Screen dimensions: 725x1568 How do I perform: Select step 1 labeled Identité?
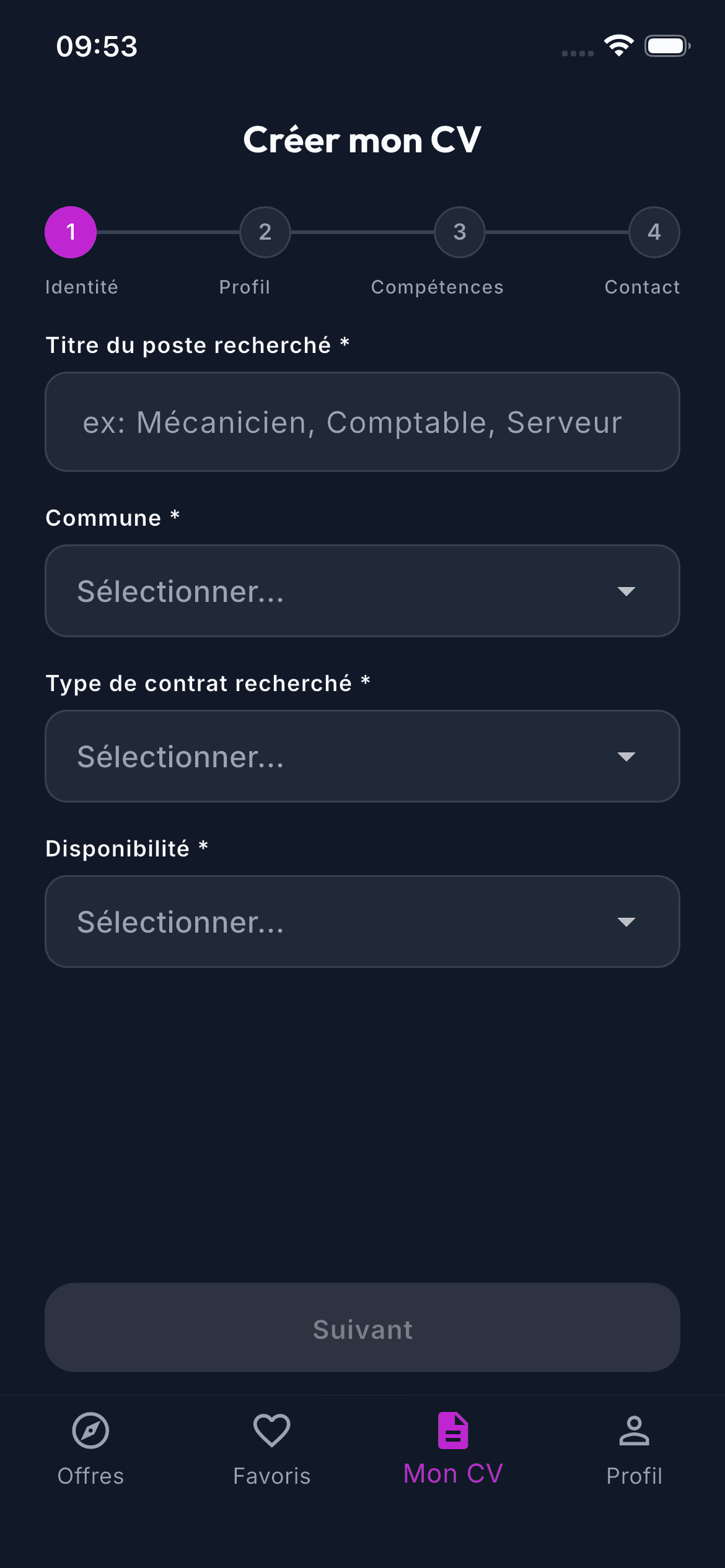tap(70, 232)
